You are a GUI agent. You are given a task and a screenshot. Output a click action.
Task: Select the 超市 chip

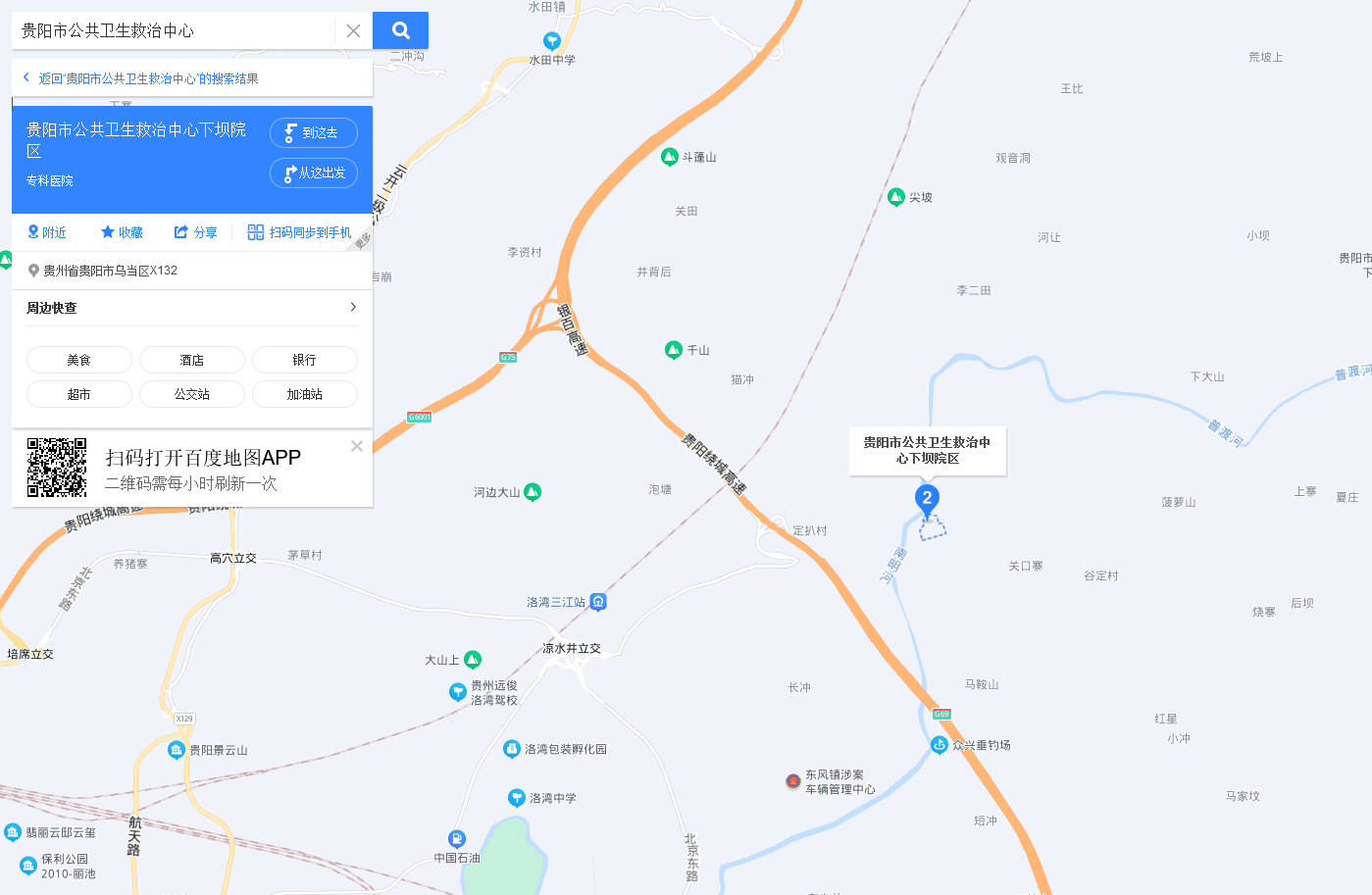pyautogui.click(x=79, y=394)
